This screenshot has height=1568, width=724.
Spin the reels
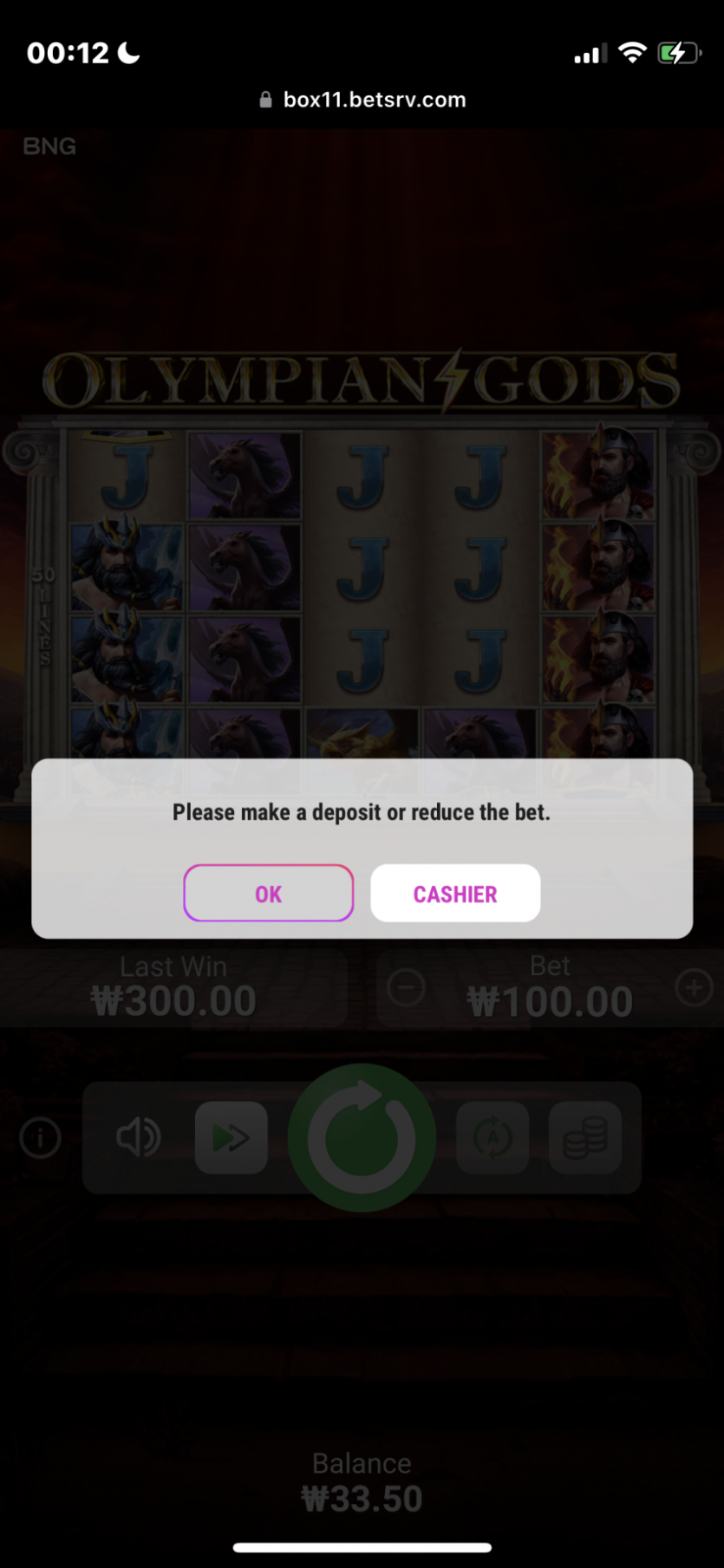(x=362, y=1137)
